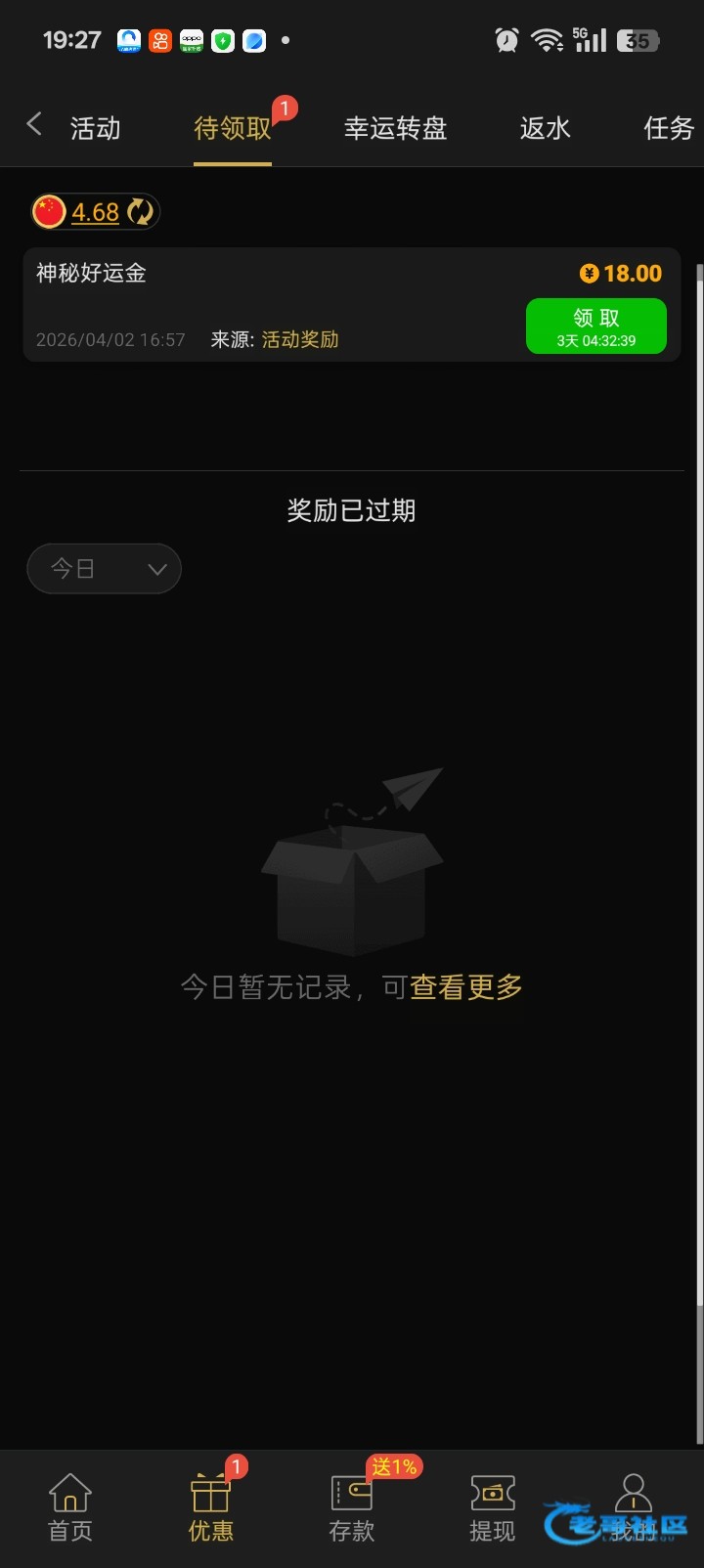704x1568 pixels.
Task: Refresh the 4.68 balance
Action: pos(141,211)
